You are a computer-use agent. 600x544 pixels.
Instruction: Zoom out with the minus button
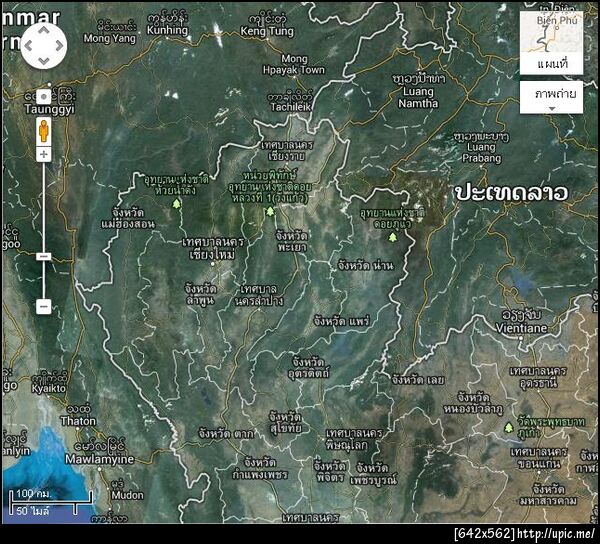coord(43,305)
